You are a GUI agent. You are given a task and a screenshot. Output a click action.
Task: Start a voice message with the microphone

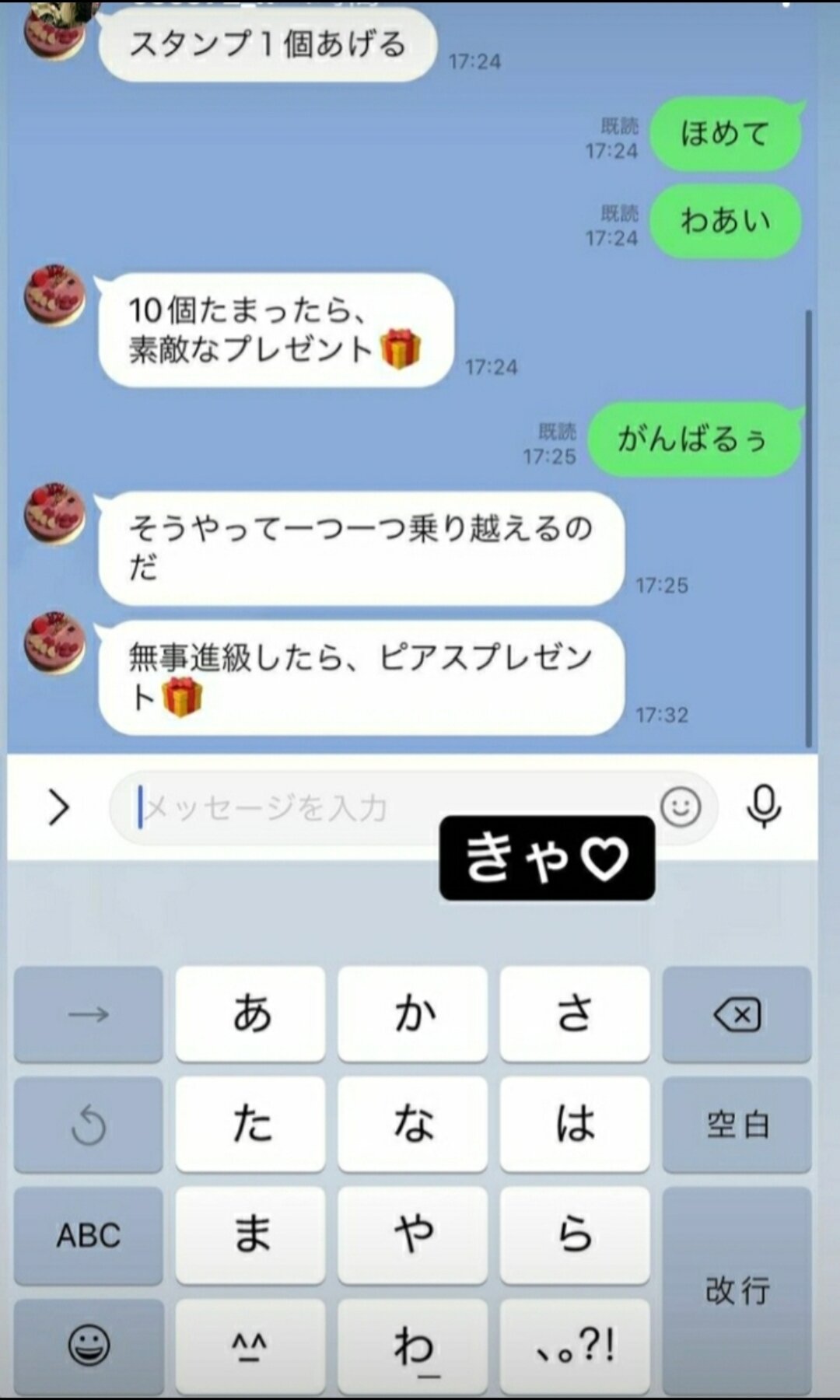tap(764, 806)
